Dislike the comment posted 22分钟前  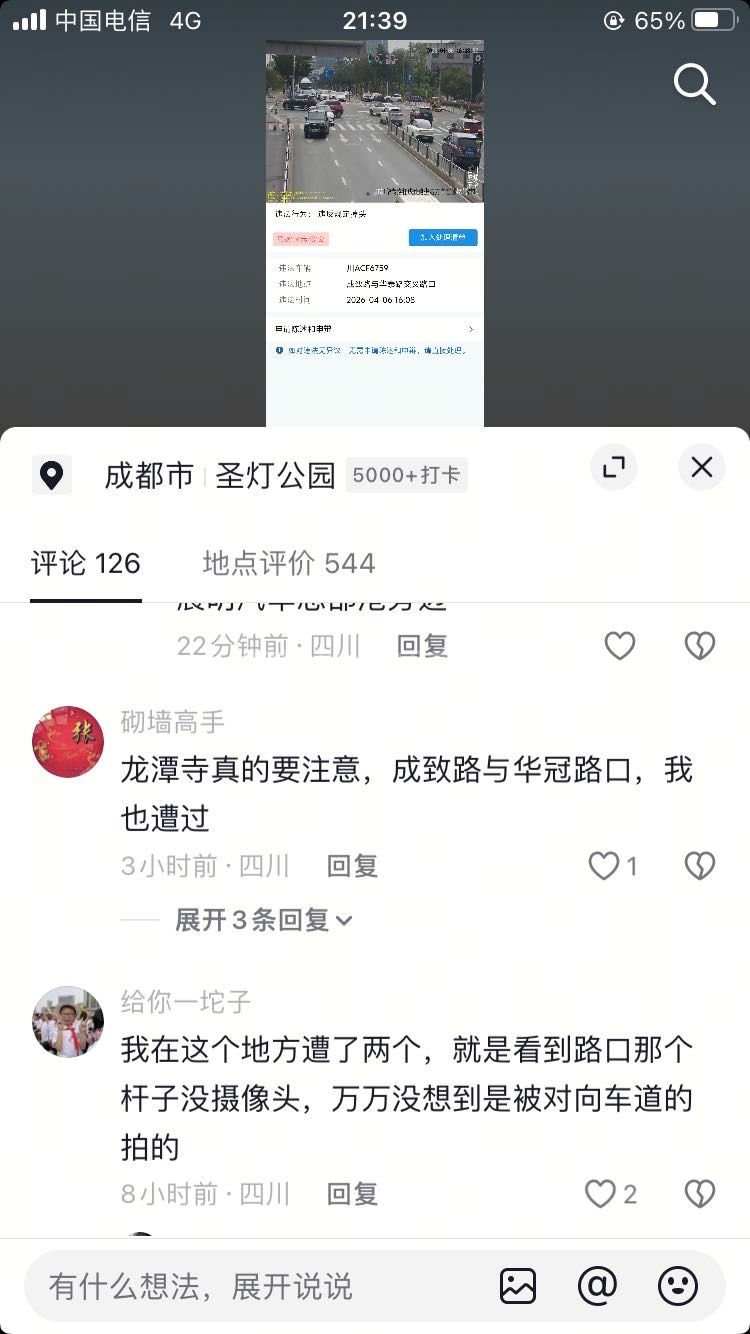699,646
